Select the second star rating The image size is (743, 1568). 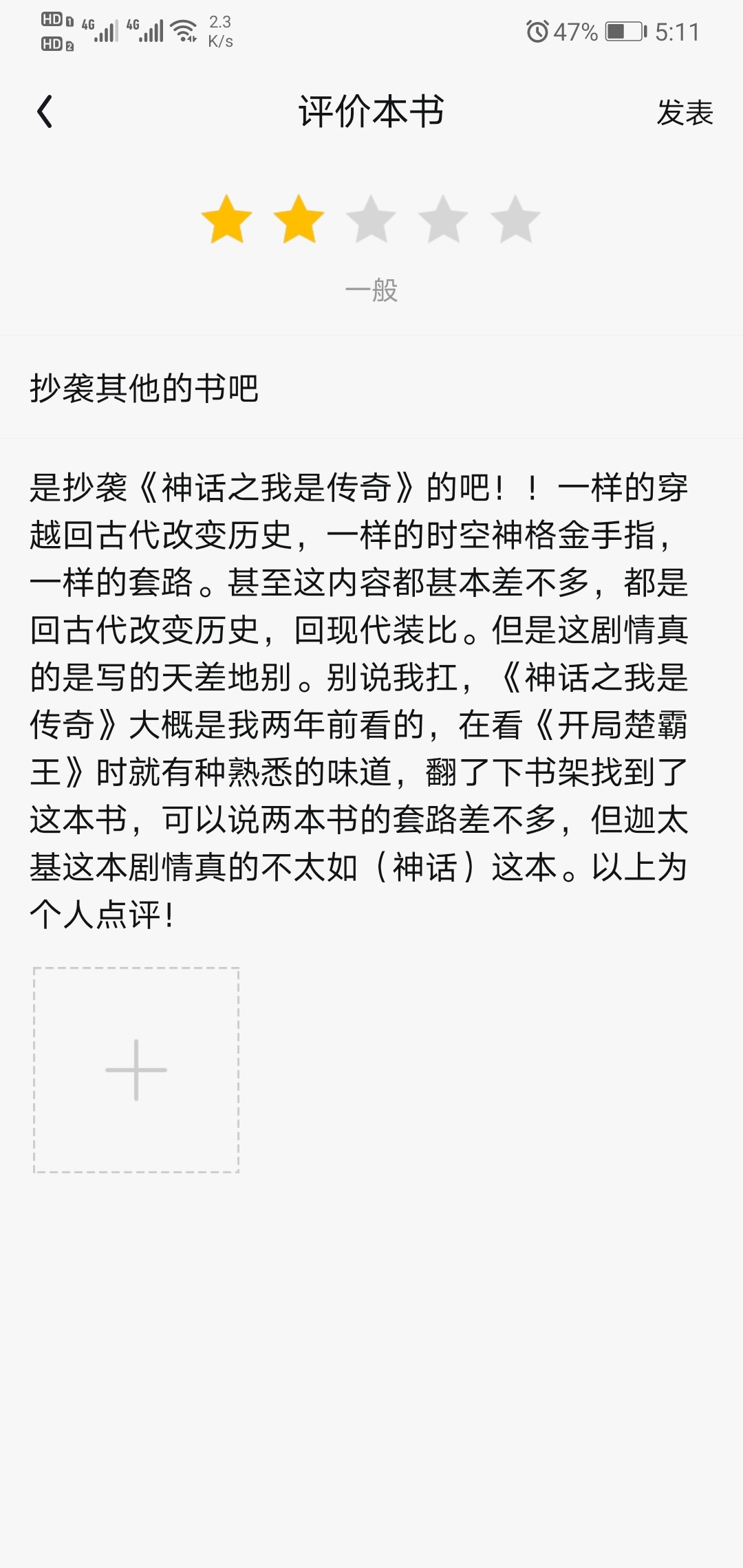pyautogui.click(x=299, y=220)
